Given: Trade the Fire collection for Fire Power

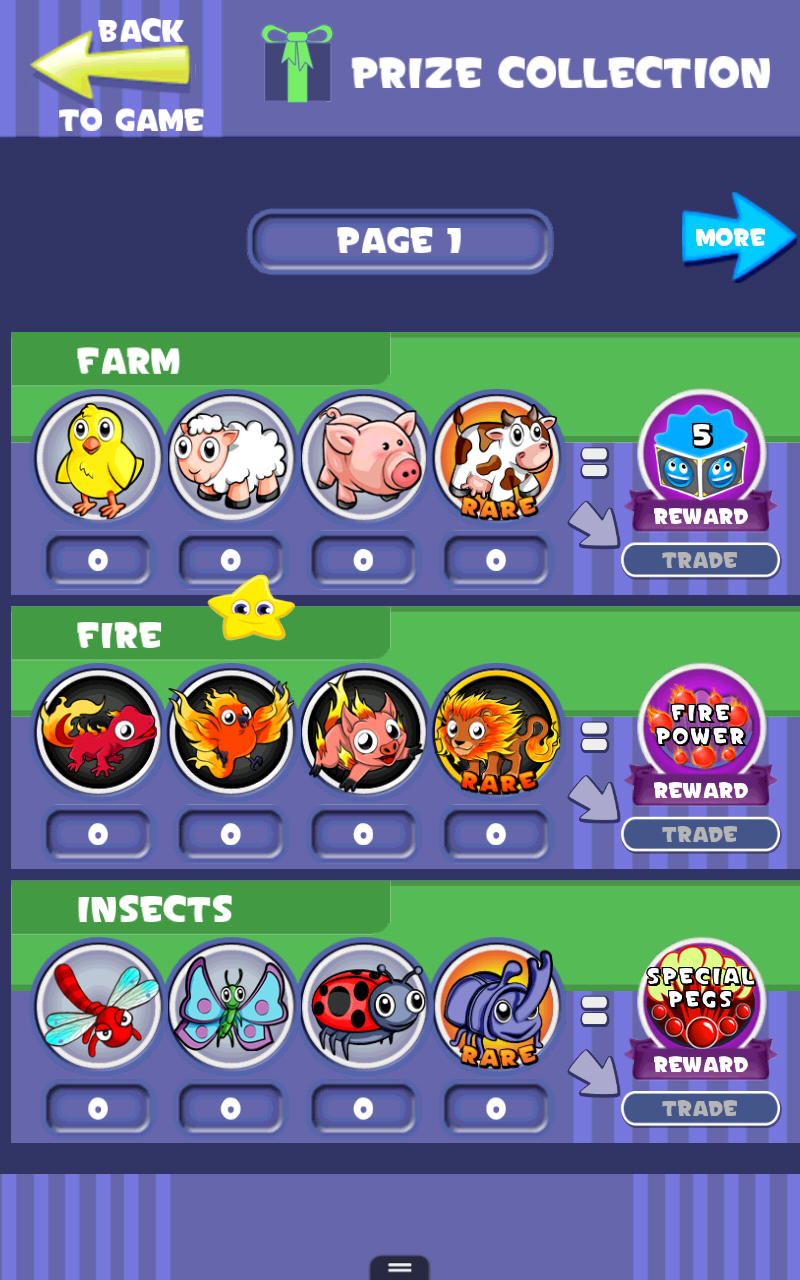Looking at the screenshot, I should click(700, 834).
